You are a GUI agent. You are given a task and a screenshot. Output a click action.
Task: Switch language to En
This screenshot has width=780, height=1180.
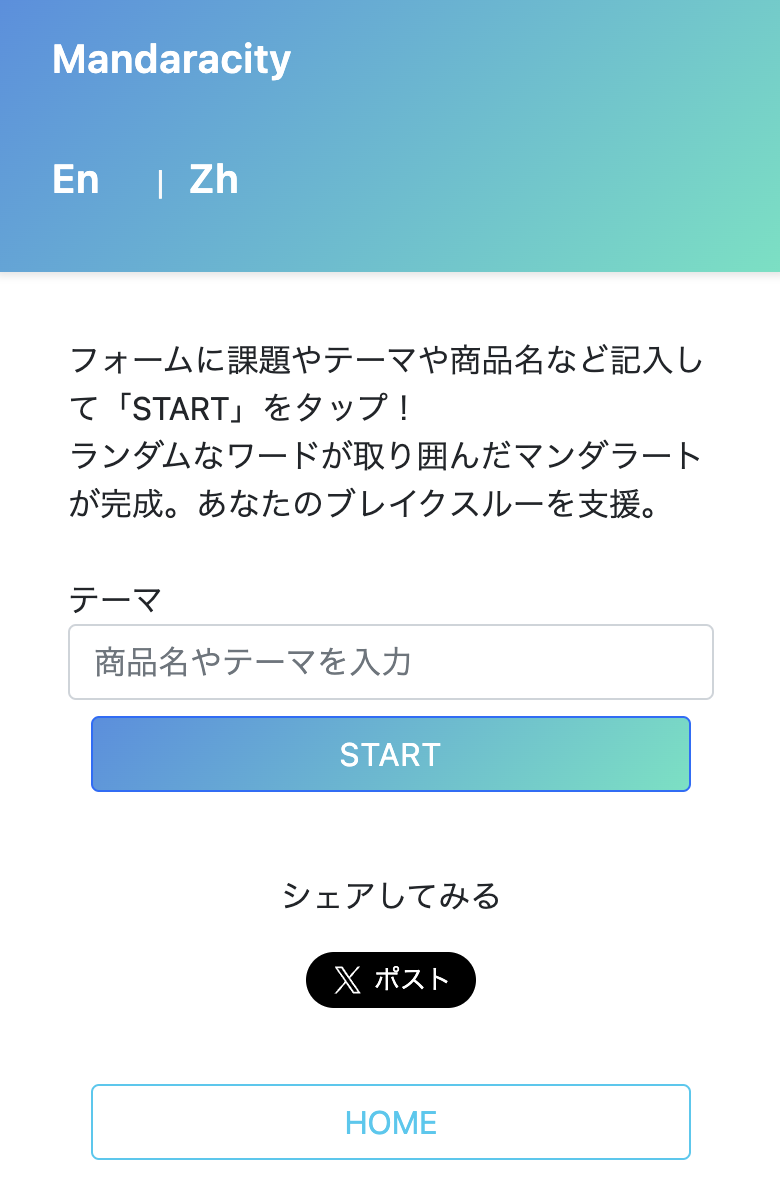click(76, 180)
